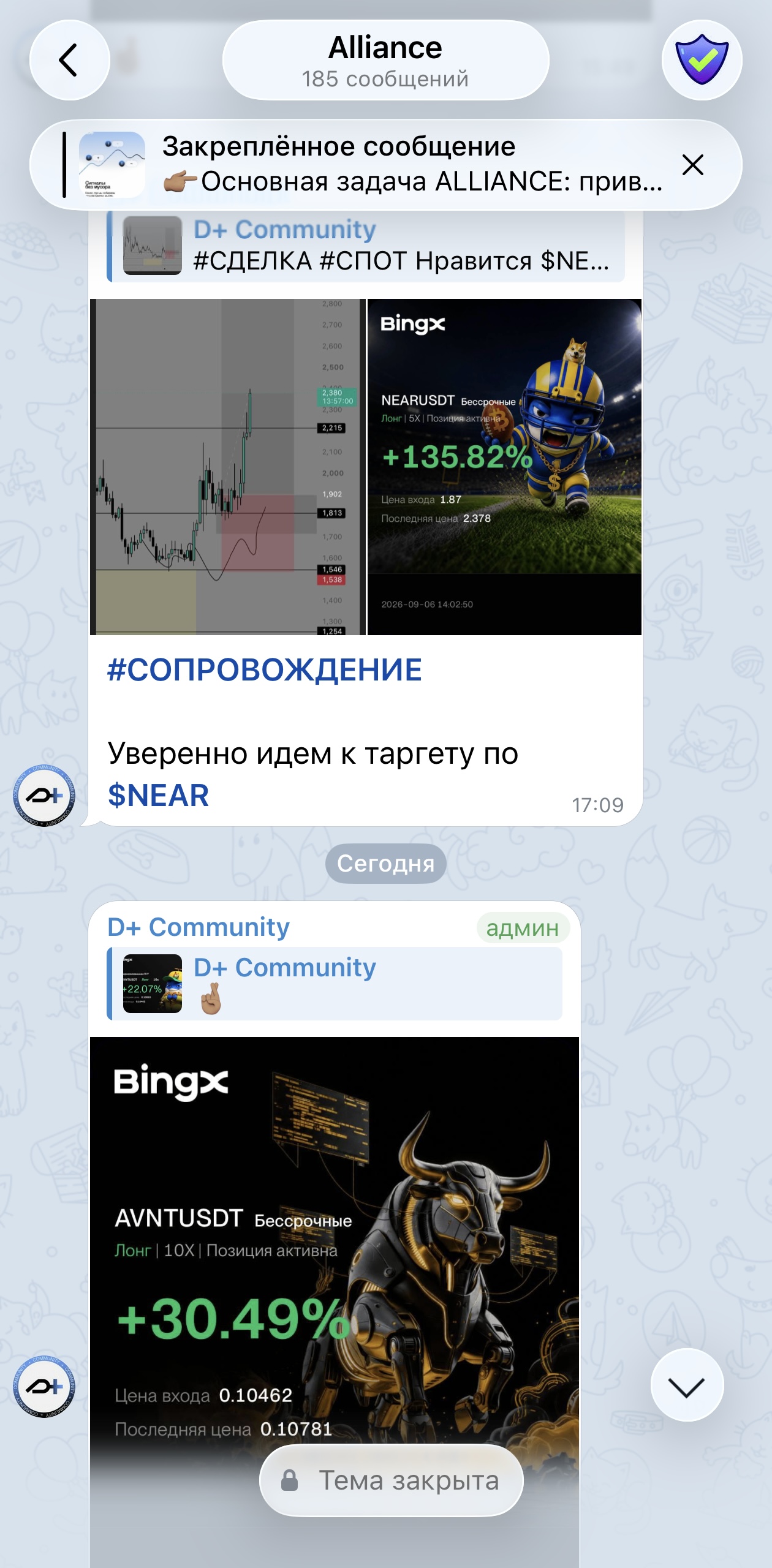Screen dimensions: 772x1568
Task: Open the Alliance topic info header
Action: pos(385,60)
